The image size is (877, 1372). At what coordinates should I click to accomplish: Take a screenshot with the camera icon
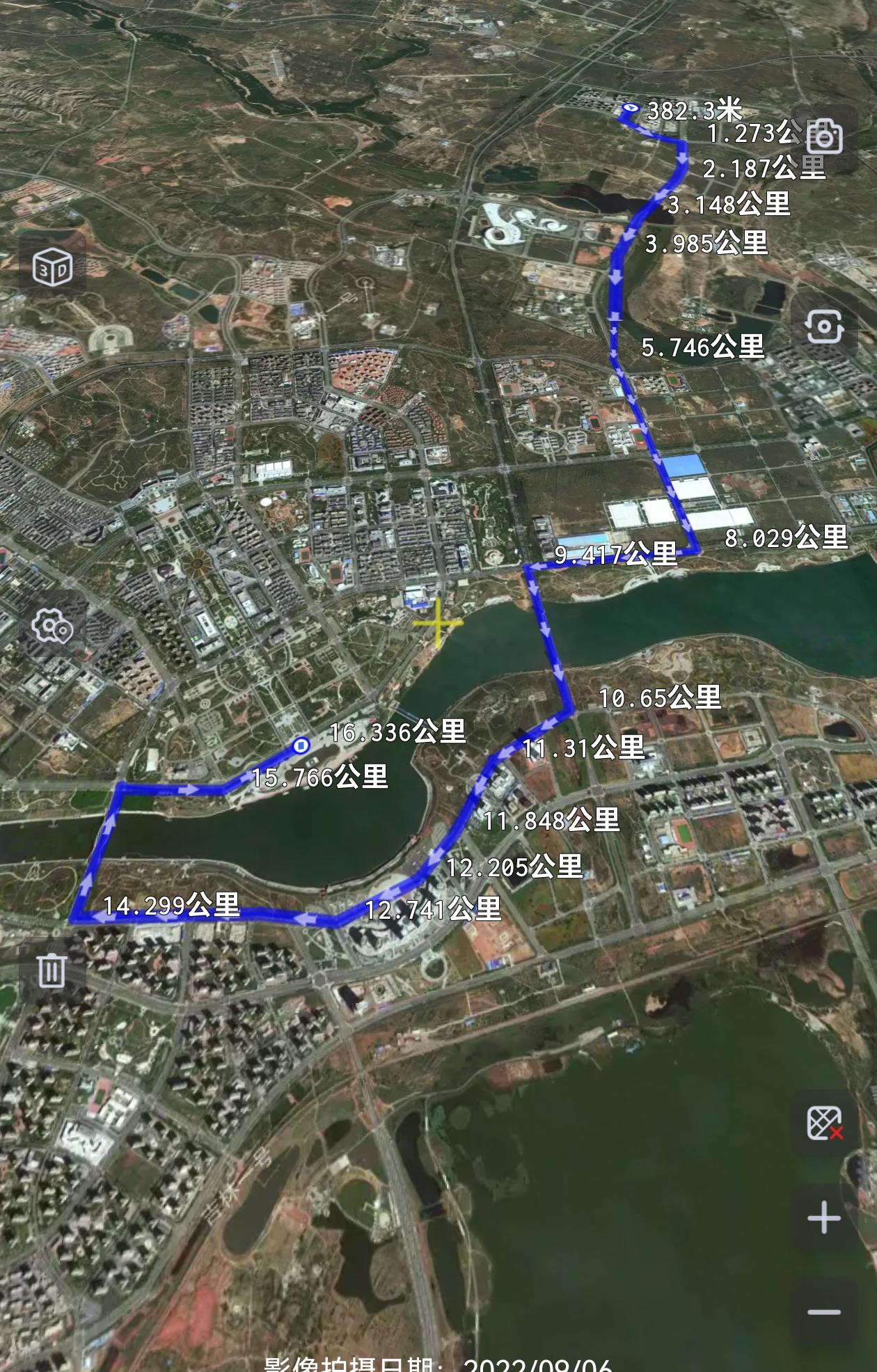pos(824,136)
